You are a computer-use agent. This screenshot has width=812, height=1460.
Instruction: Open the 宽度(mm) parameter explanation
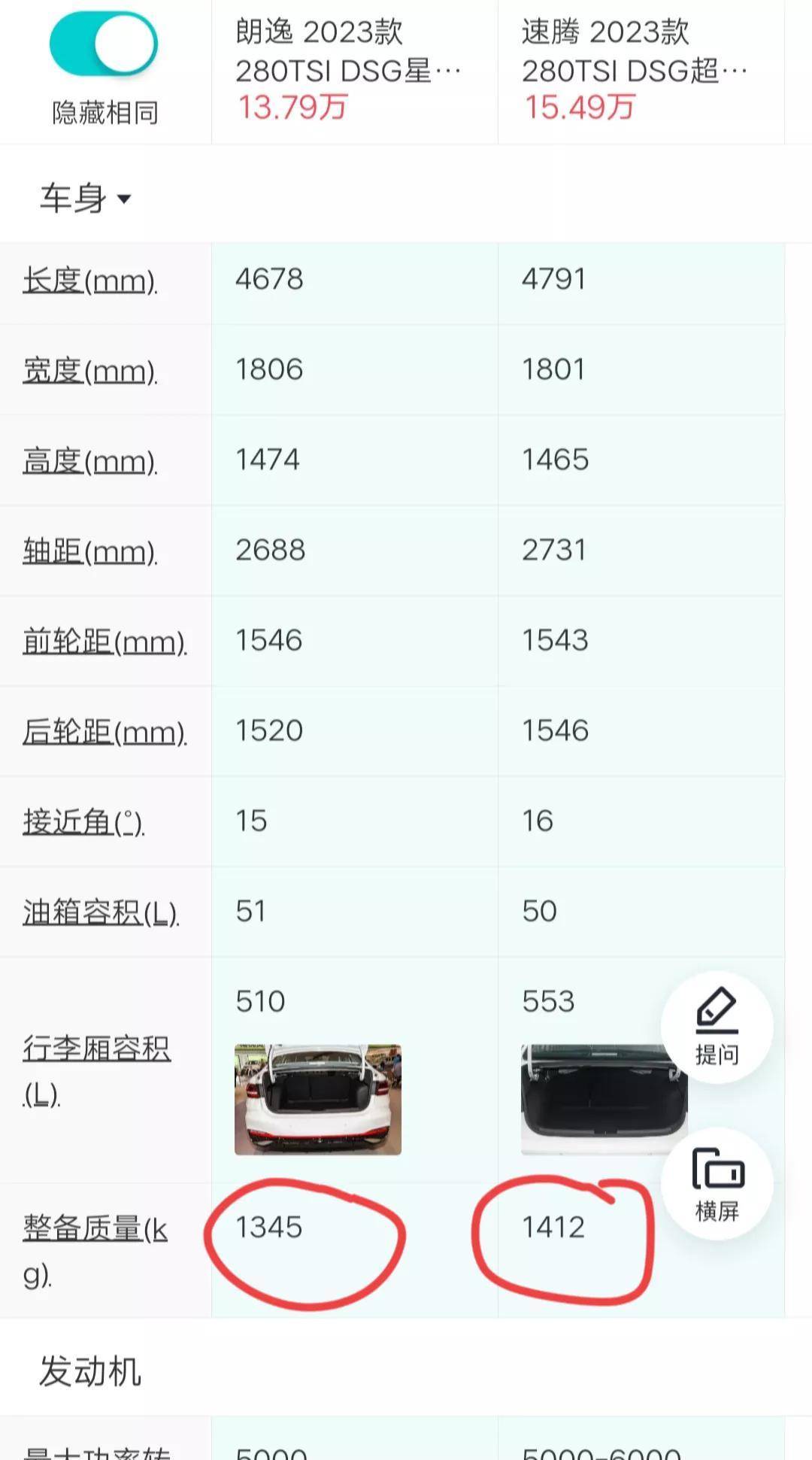(89, 371)
